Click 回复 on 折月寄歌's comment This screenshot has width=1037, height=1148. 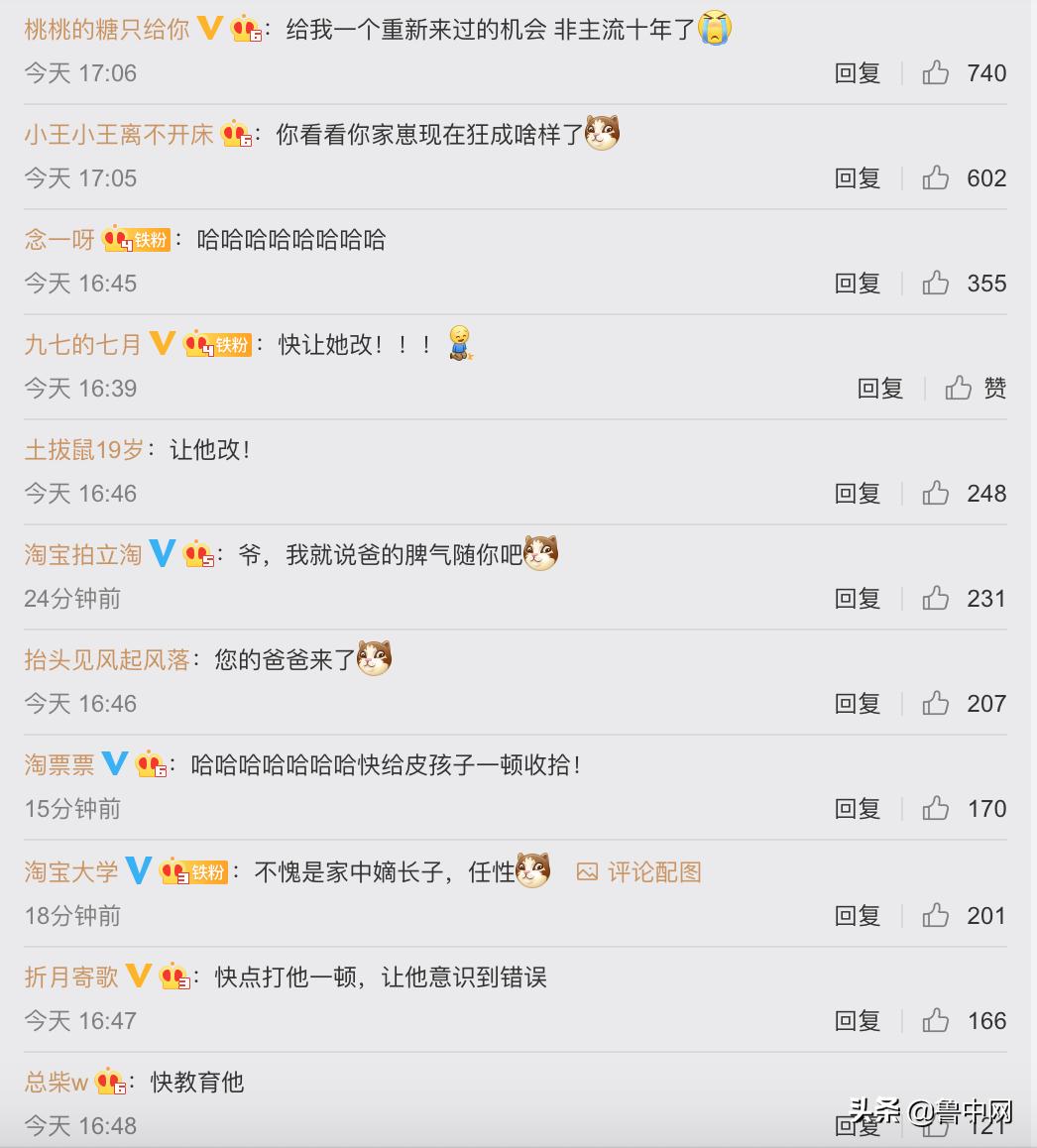point(857,1020)
